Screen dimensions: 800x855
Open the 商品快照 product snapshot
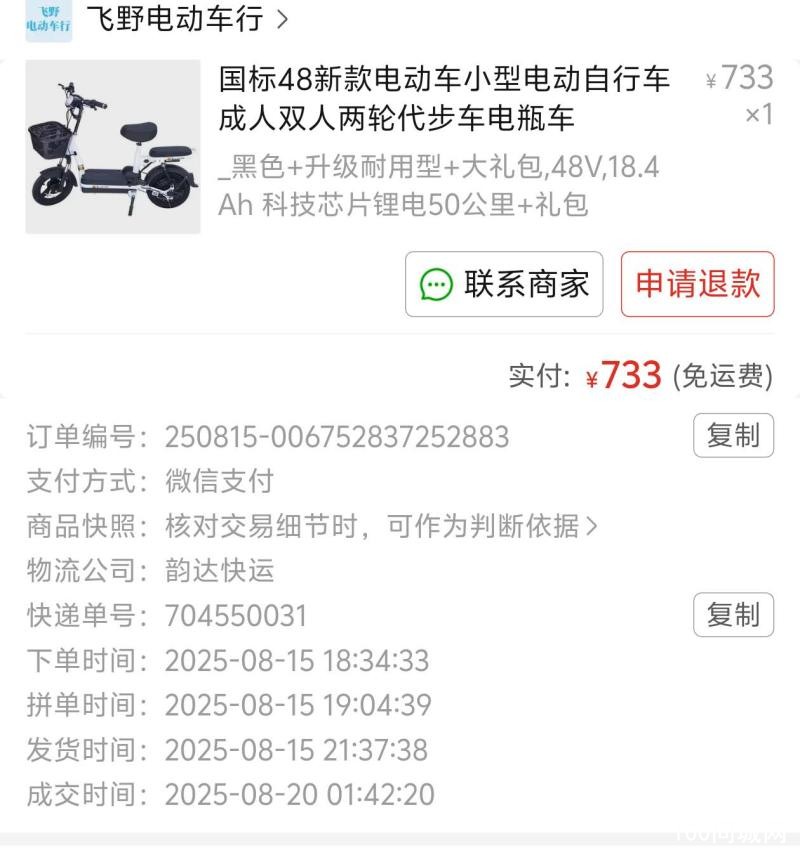tap(380, 526)
